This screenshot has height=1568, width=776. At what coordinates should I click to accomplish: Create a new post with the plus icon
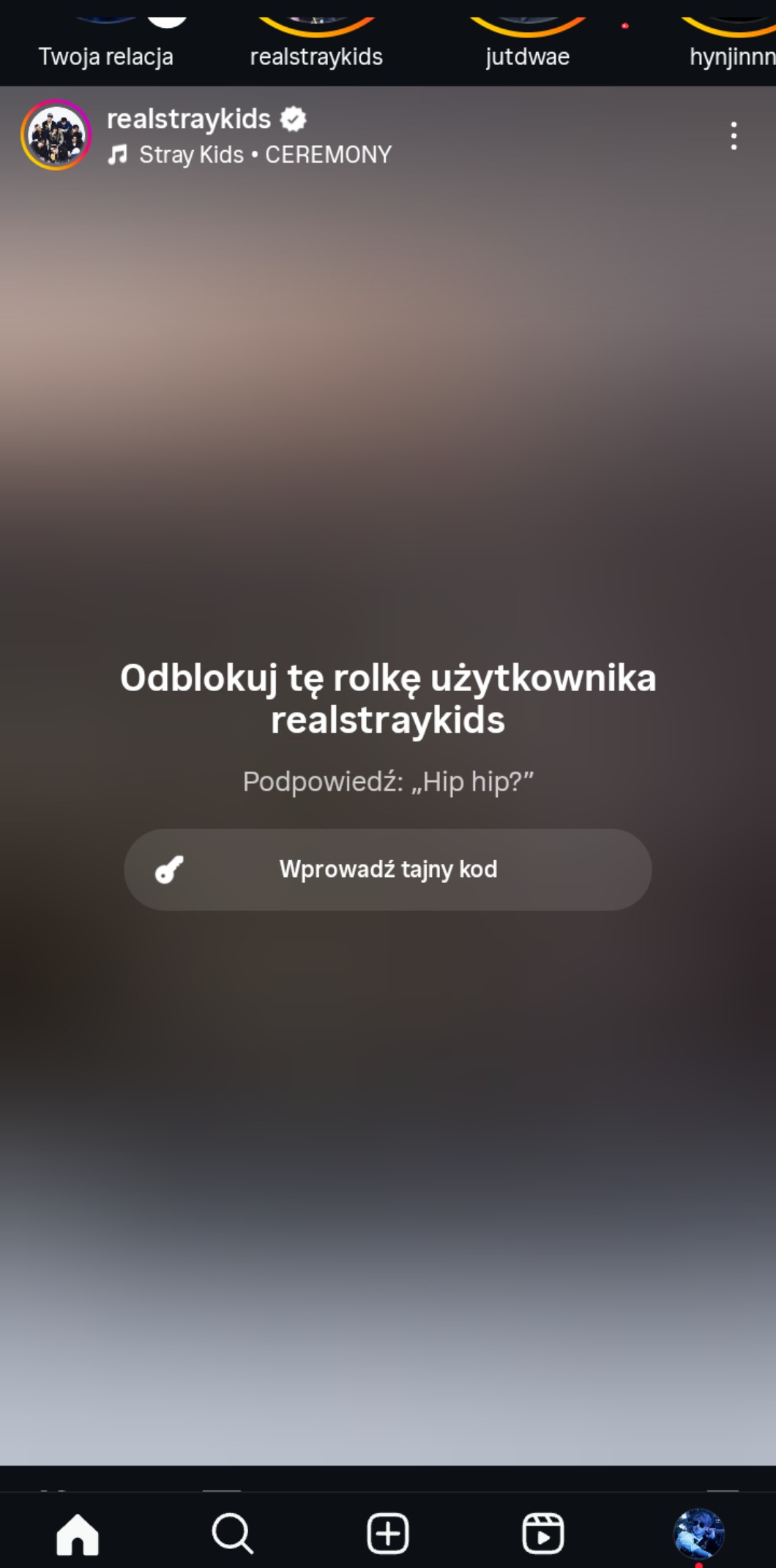pos(388,1533)
